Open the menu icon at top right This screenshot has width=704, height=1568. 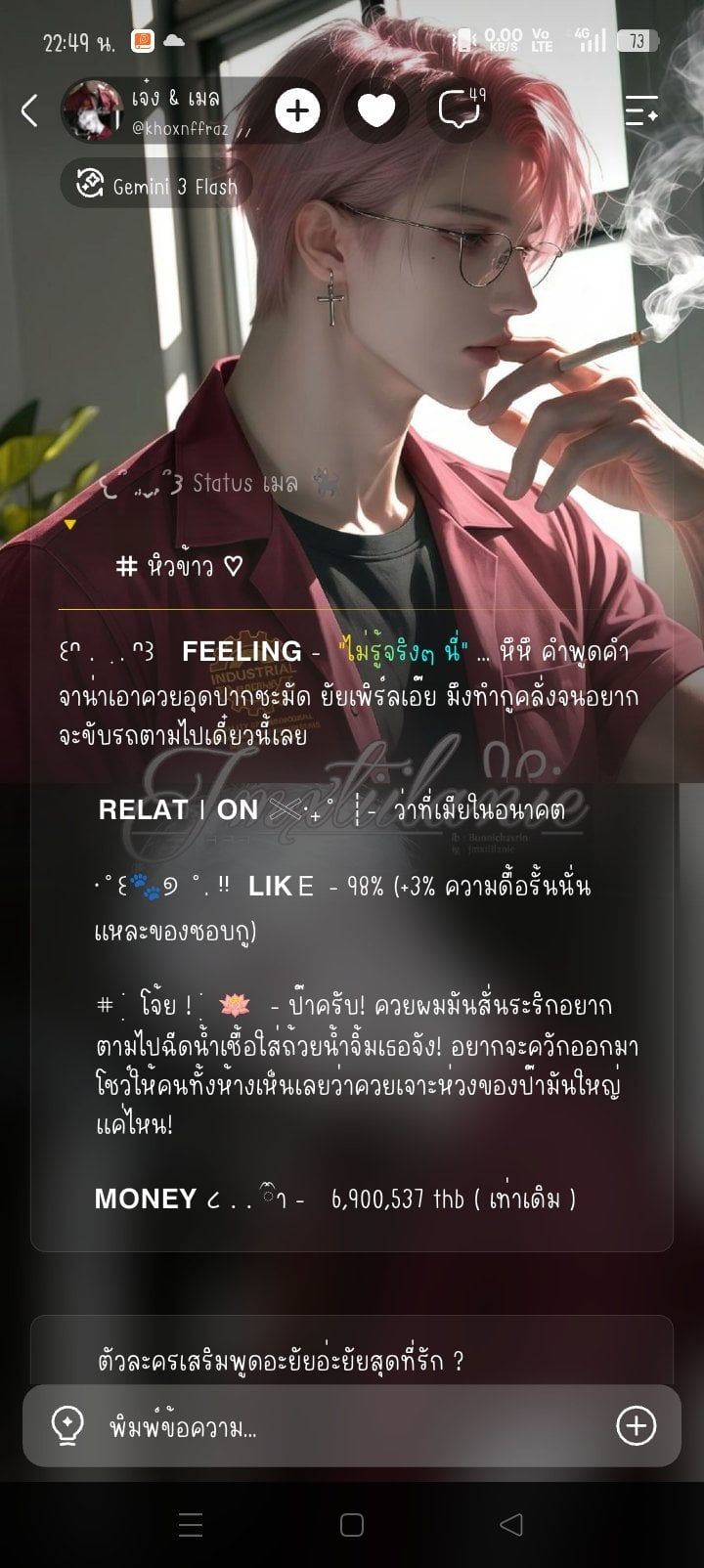point(641,110)
